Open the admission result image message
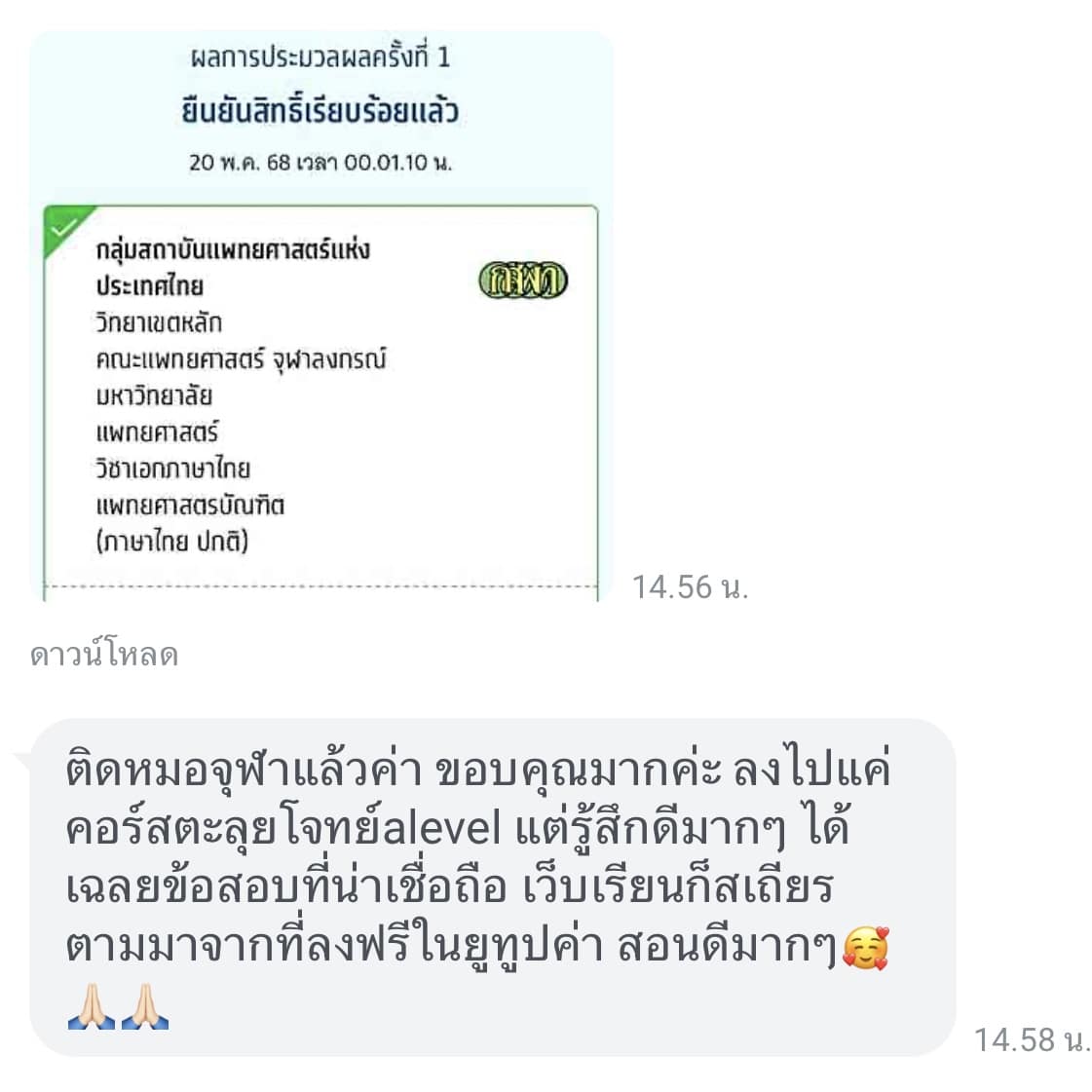 click(321, 317)
